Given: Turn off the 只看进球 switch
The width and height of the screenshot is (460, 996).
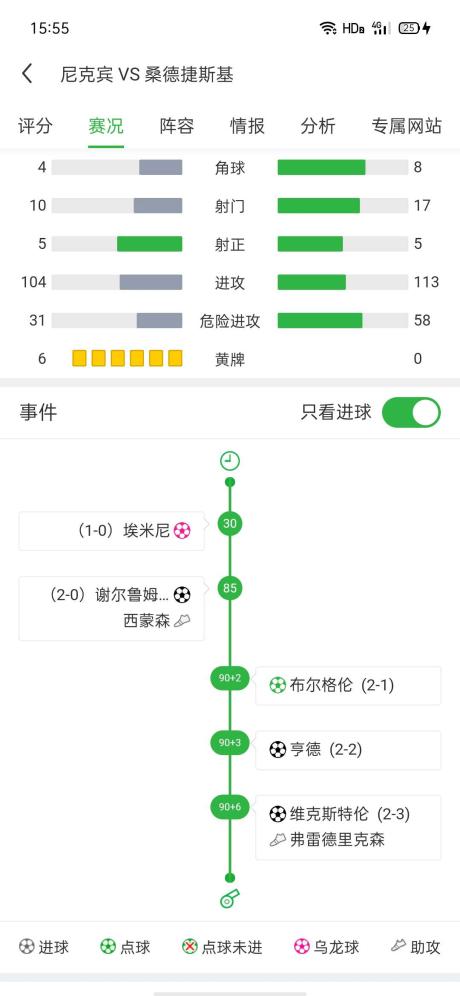Looking at the screenshot, I should (x=411, y=412).
